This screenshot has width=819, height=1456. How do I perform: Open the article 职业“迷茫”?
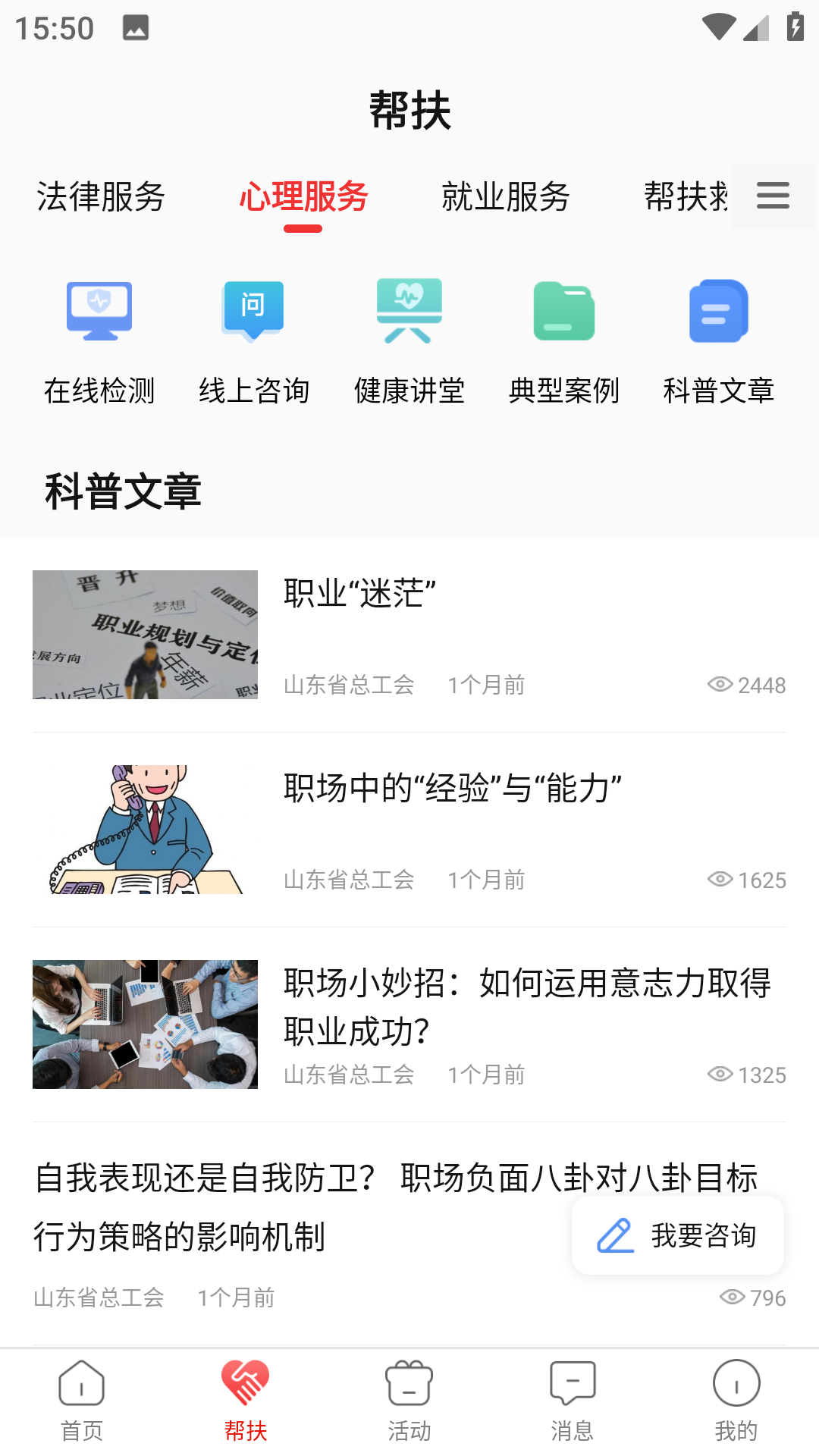point(409,634)
